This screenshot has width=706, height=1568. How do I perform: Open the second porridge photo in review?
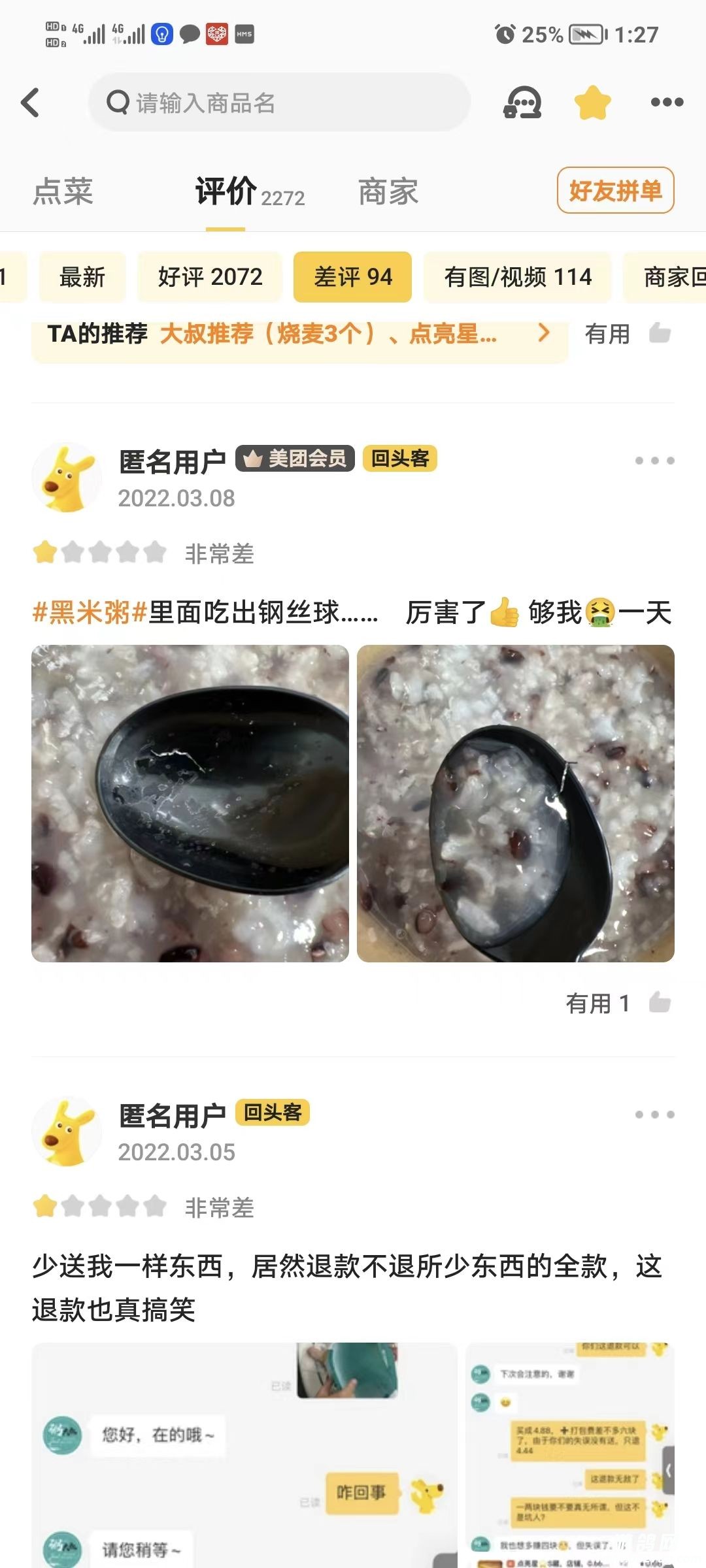pos(516,803)
